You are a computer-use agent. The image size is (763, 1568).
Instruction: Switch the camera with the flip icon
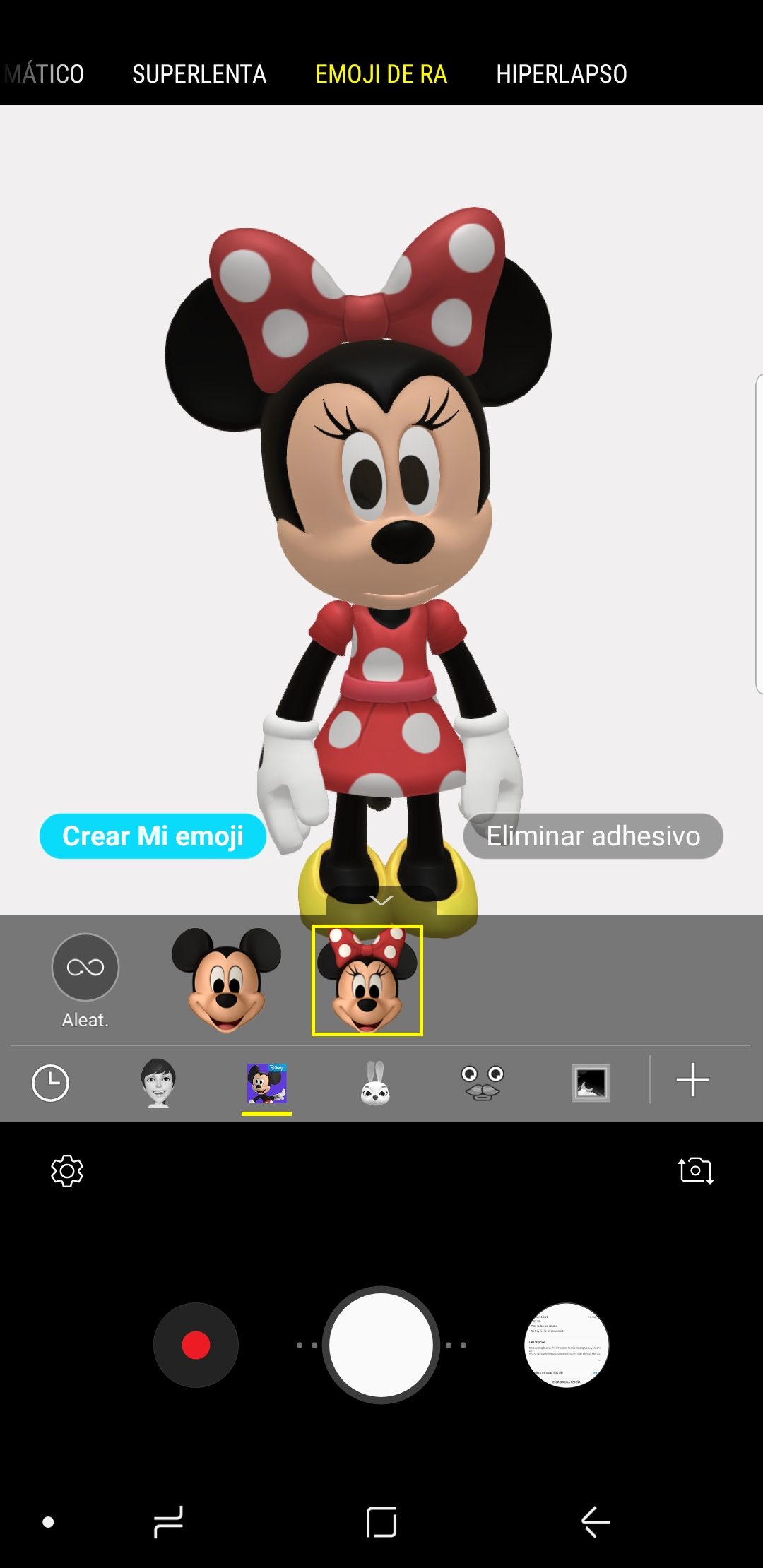tap(695, 1171)
